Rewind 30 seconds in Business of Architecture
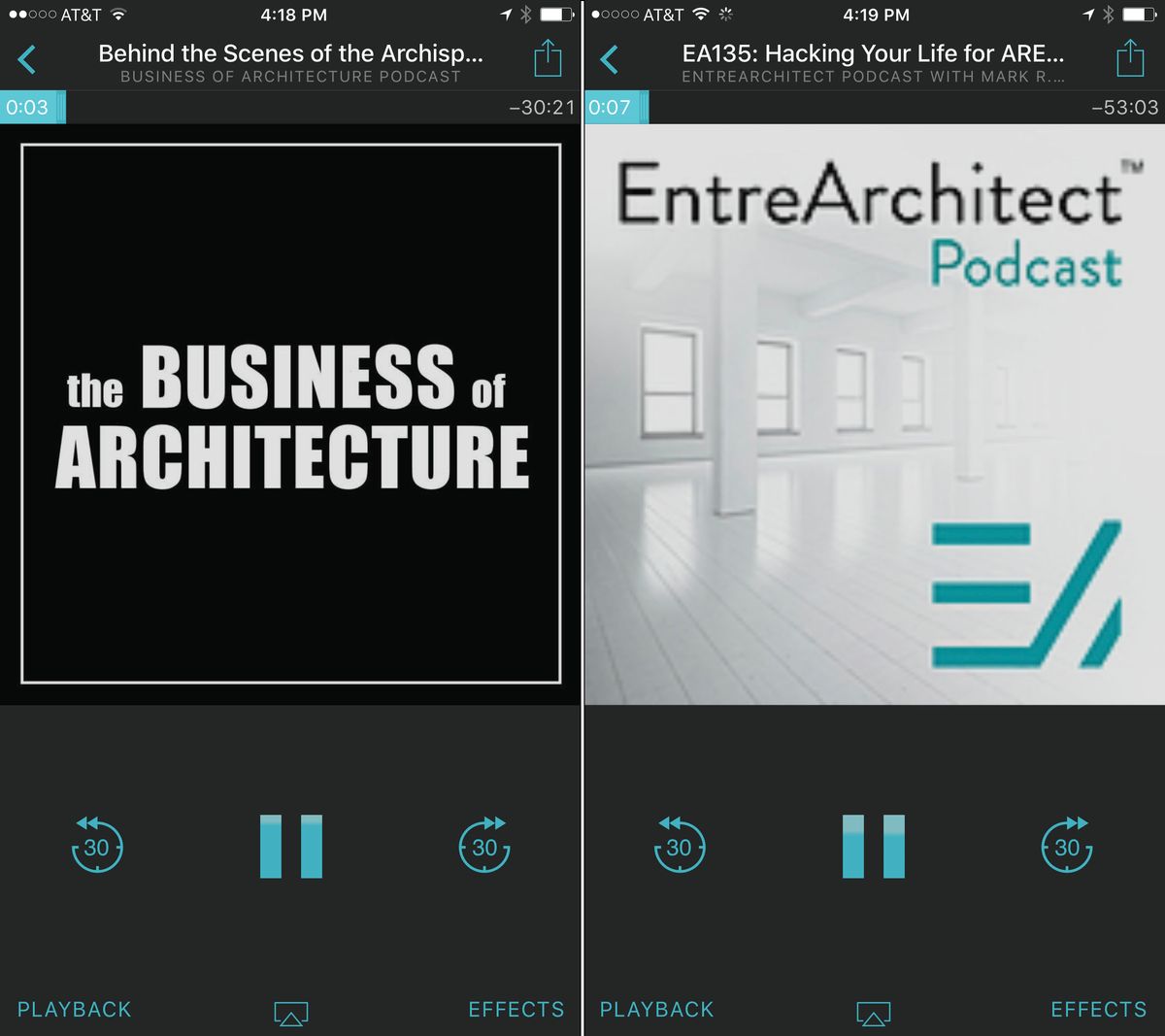This screenshot has width=1165, height=1036. pos(97,845)
